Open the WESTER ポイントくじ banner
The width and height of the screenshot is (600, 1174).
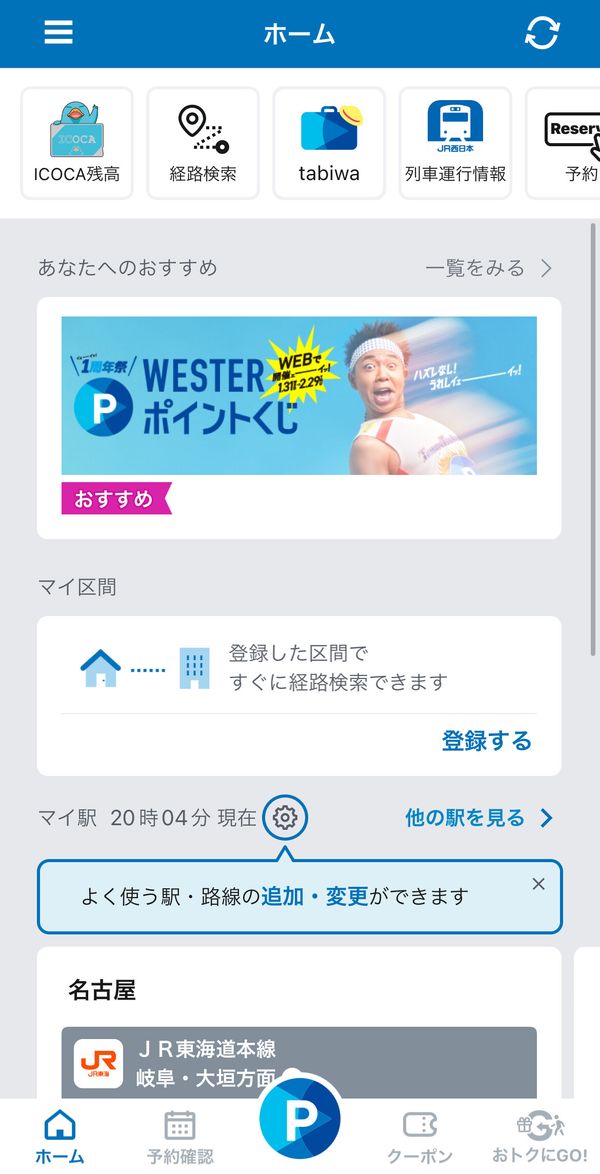click(299, 395)
